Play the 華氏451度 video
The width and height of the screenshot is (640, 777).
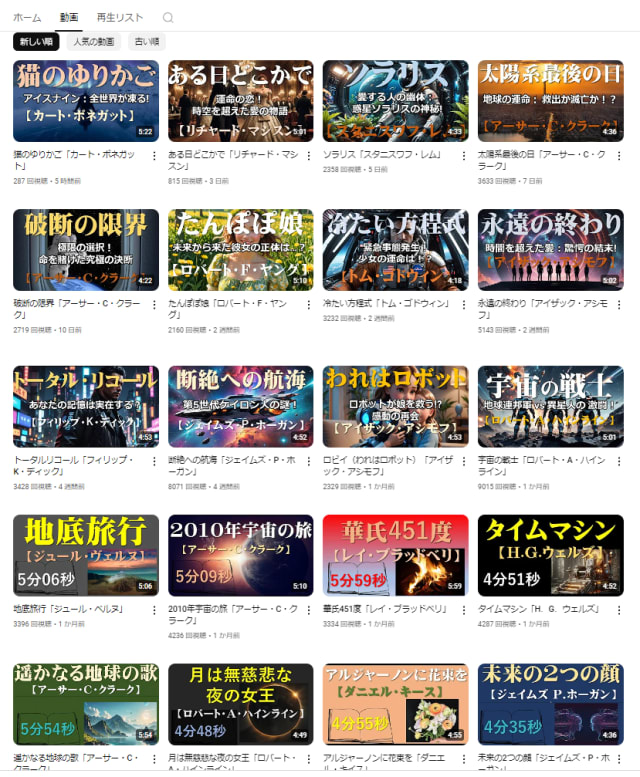(x=395, y=555)
